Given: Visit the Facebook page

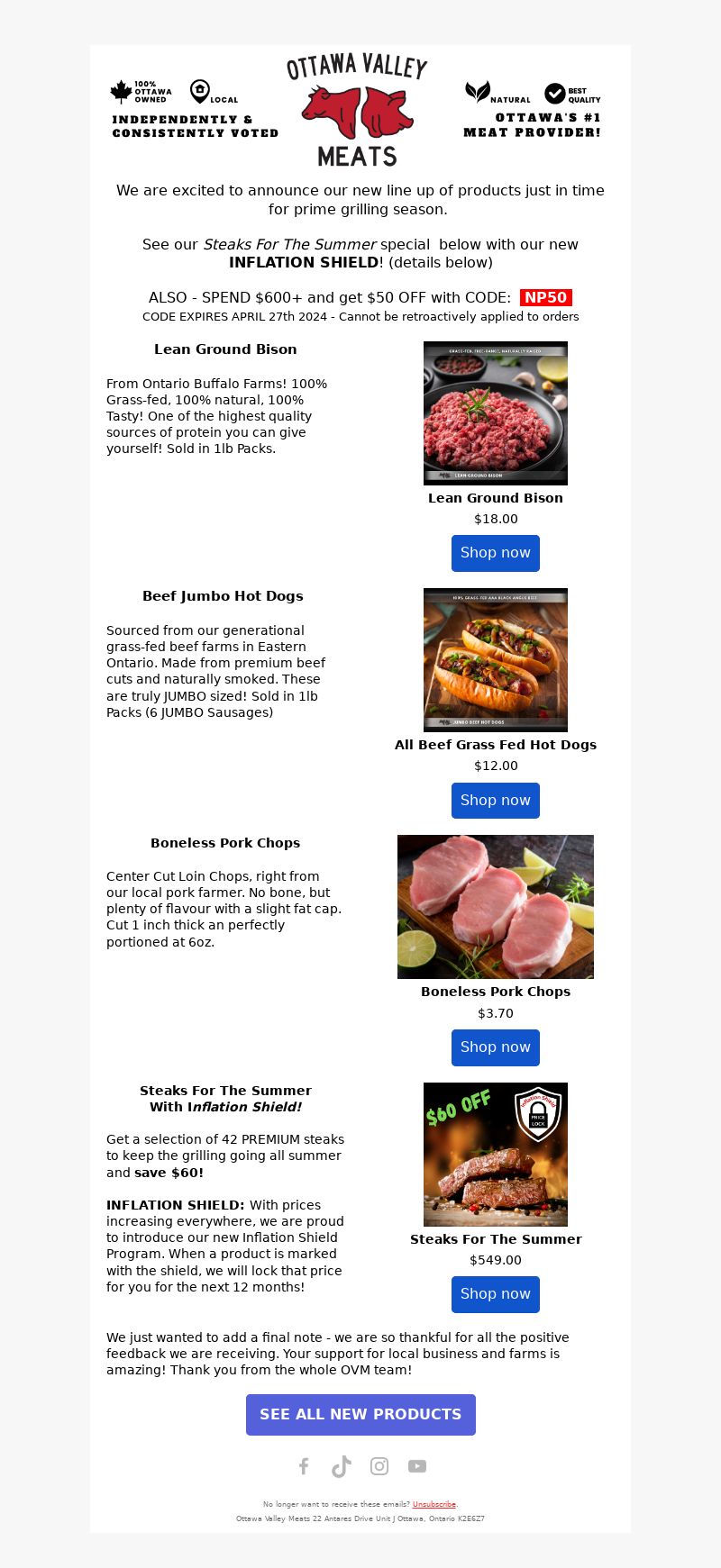Looking at the screenshot, I should 304,1466.
